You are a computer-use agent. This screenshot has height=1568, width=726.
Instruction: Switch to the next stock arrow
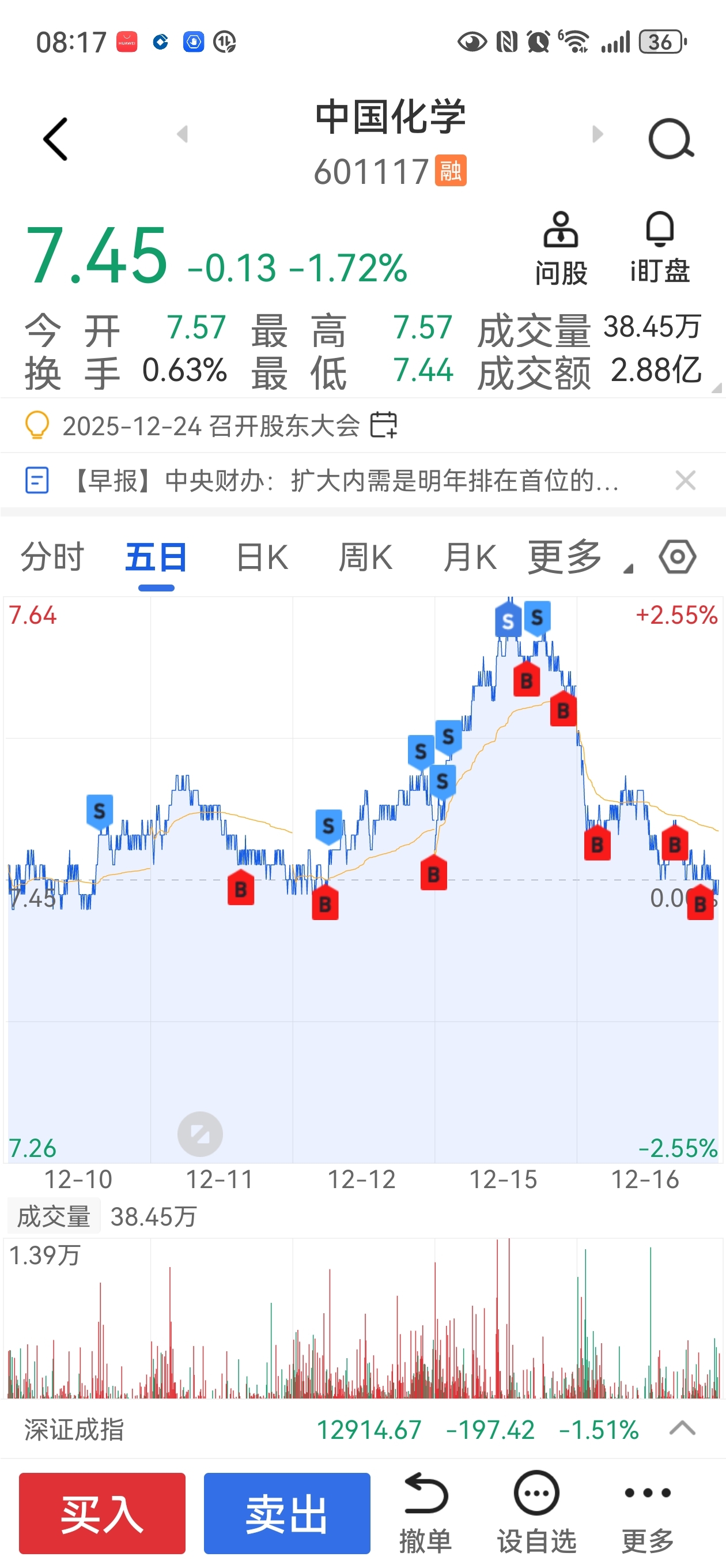[x=598, y=134]
